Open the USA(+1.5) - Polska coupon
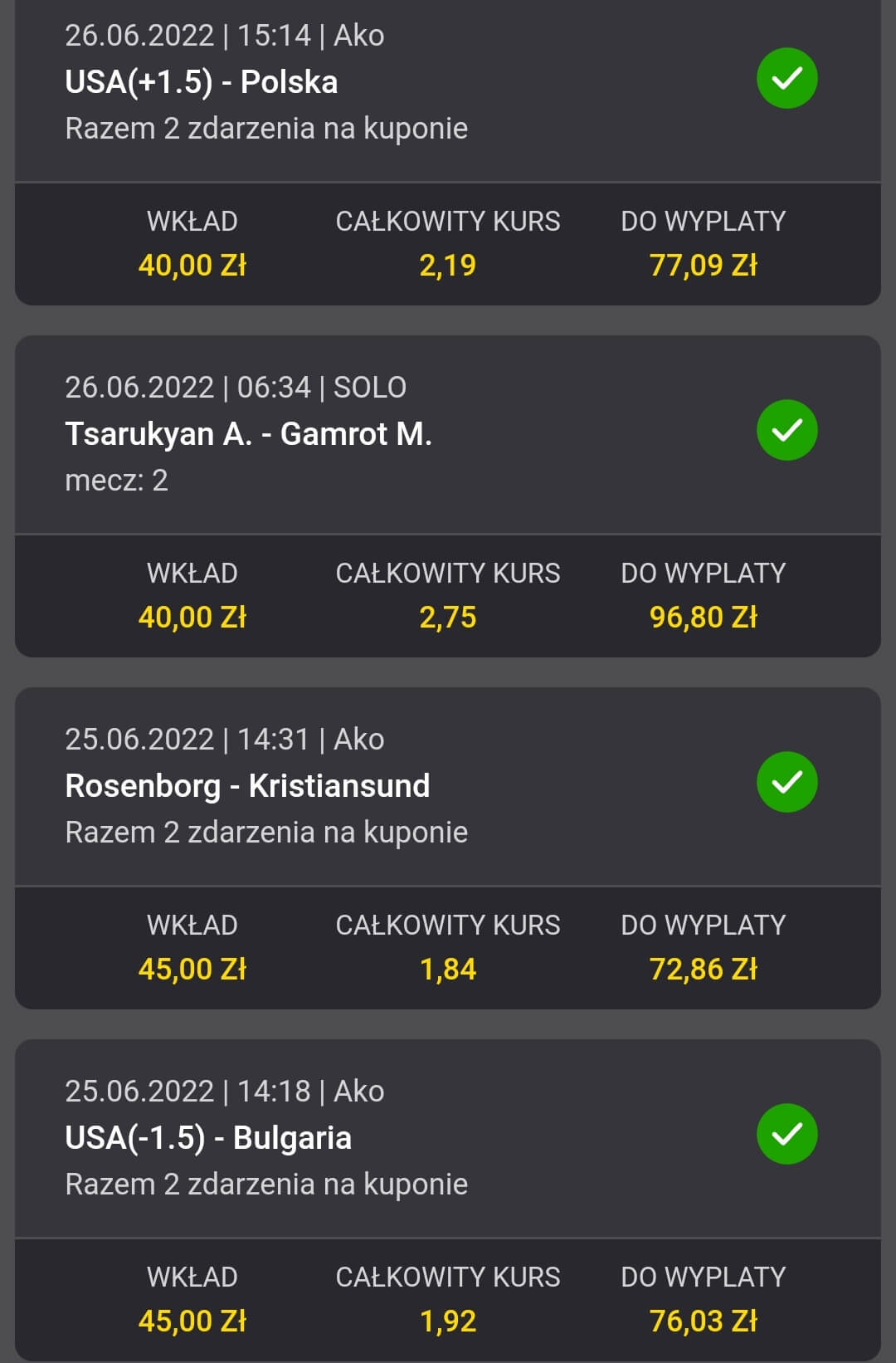 pyautogui.click(x=202, y=82)
